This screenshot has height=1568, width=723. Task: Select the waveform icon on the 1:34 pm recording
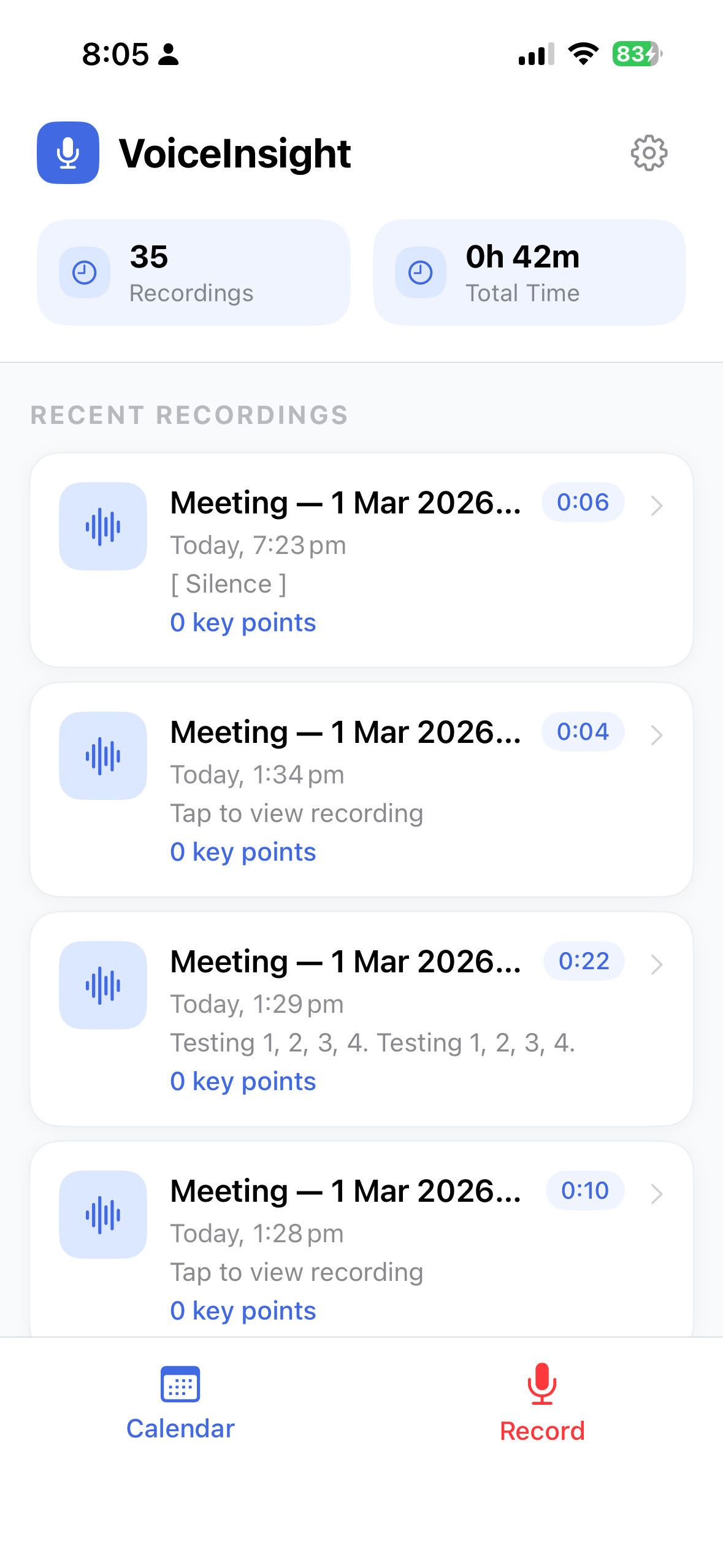tap(102, 756)
